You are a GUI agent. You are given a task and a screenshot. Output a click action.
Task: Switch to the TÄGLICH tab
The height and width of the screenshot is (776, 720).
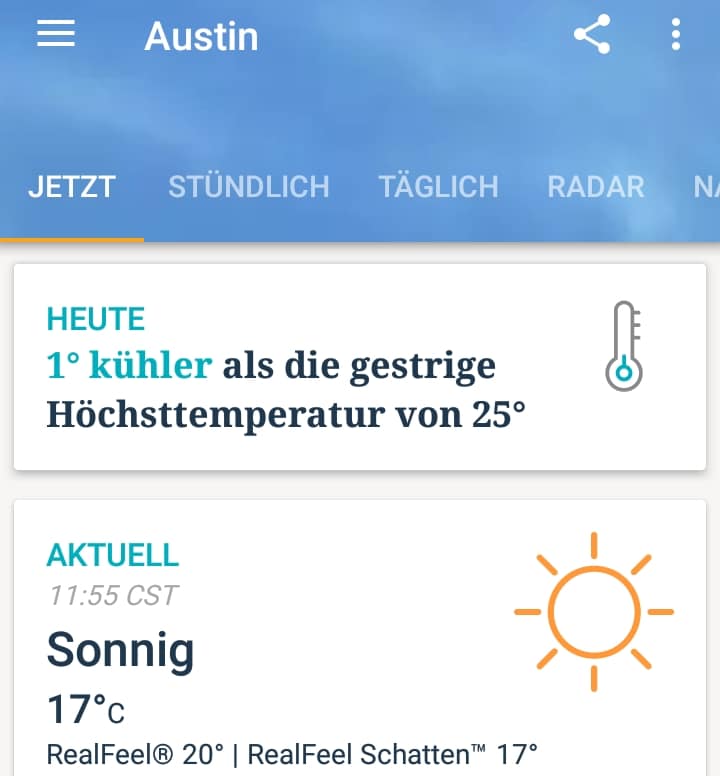pyautogui.click(x=438, y=187)
